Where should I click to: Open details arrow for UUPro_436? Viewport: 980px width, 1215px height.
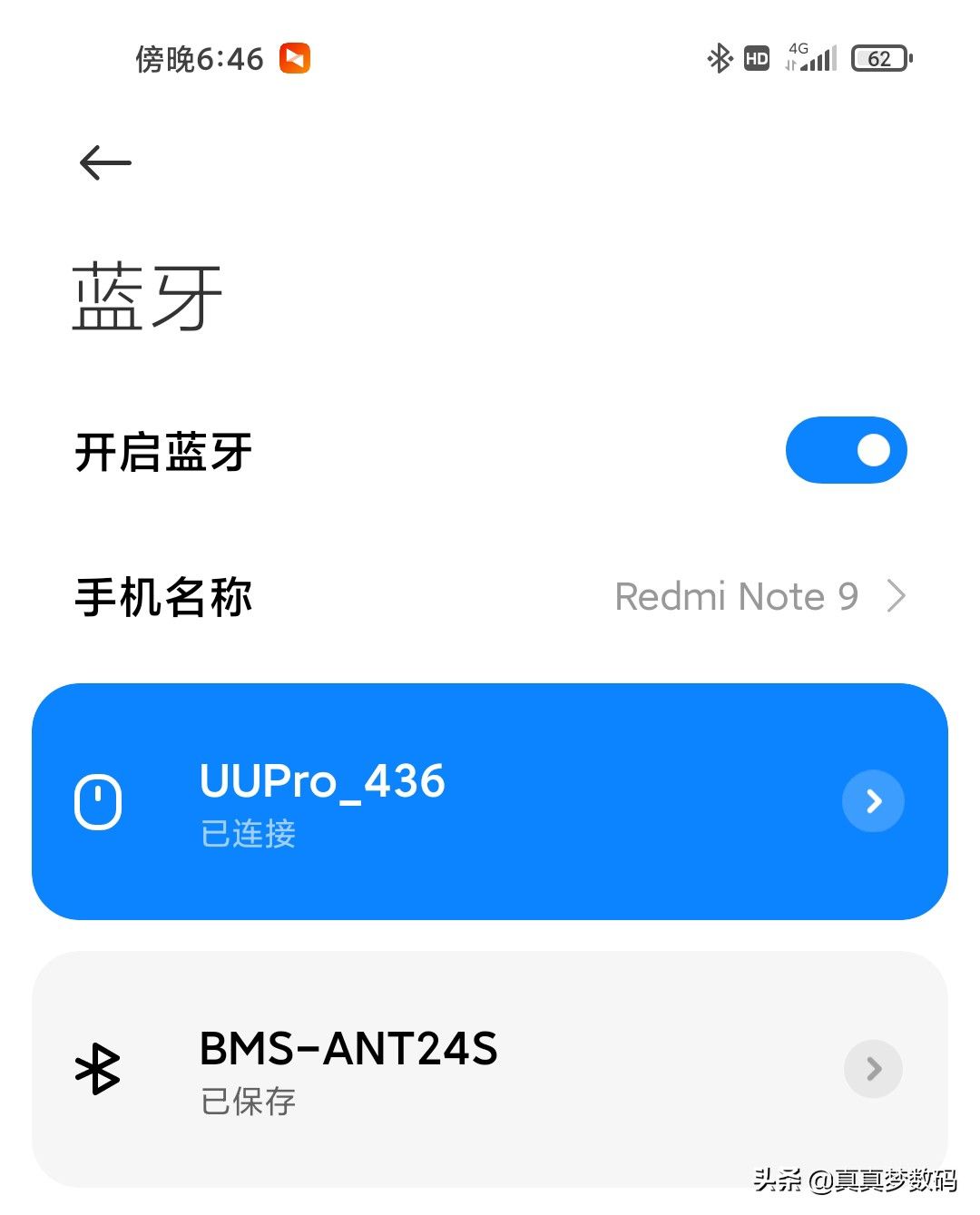pos(873,801)
